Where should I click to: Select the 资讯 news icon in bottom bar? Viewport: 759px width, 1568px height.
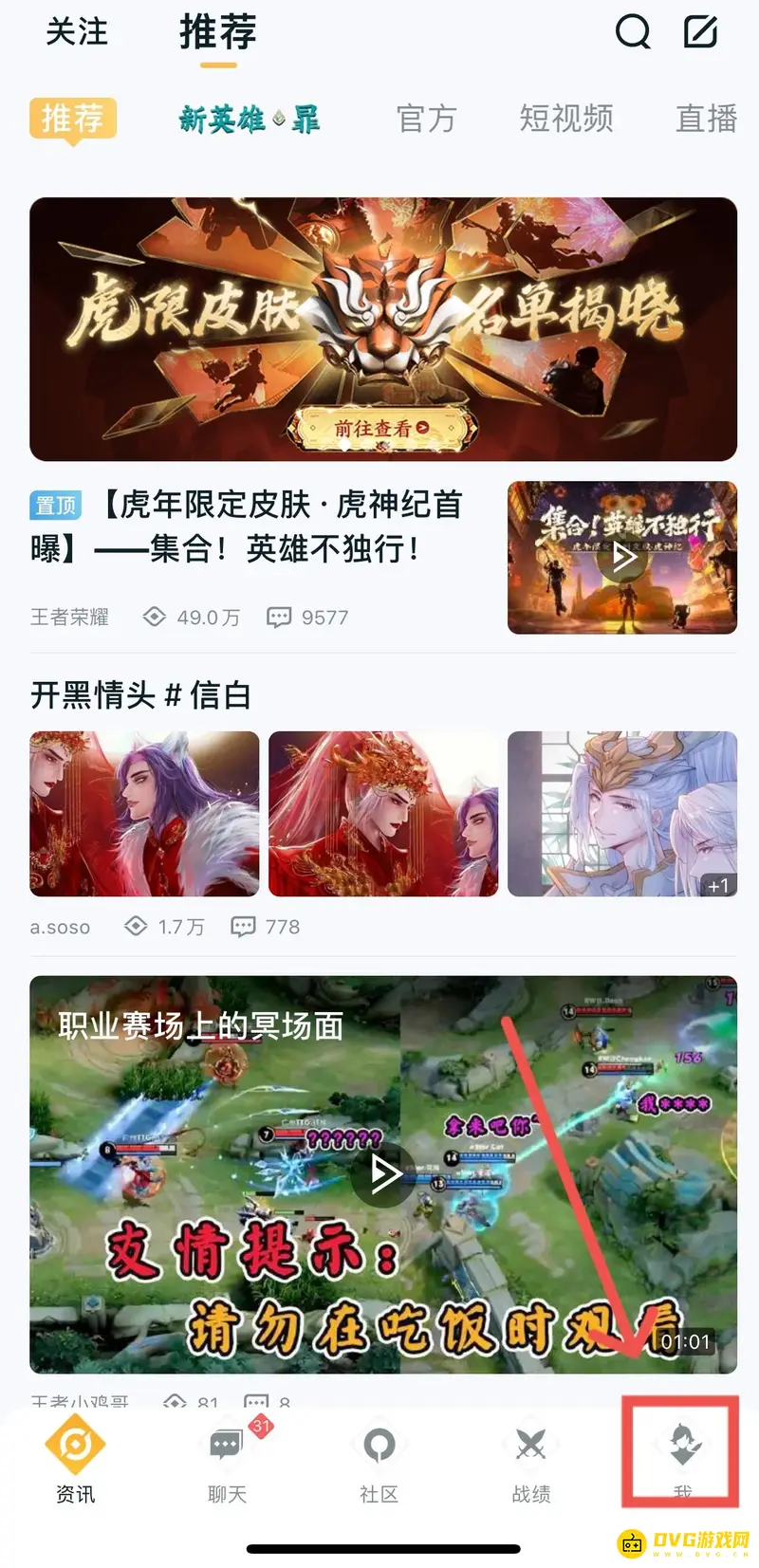(75, 1444)
